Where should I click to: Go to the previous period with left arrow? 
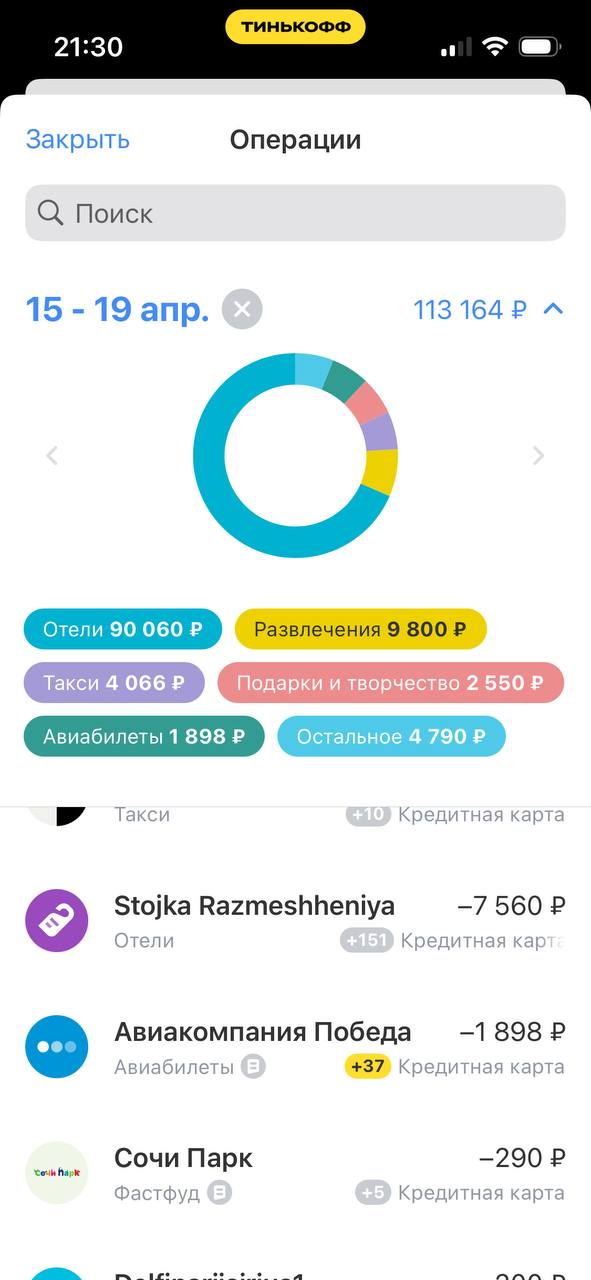(52, 456)
